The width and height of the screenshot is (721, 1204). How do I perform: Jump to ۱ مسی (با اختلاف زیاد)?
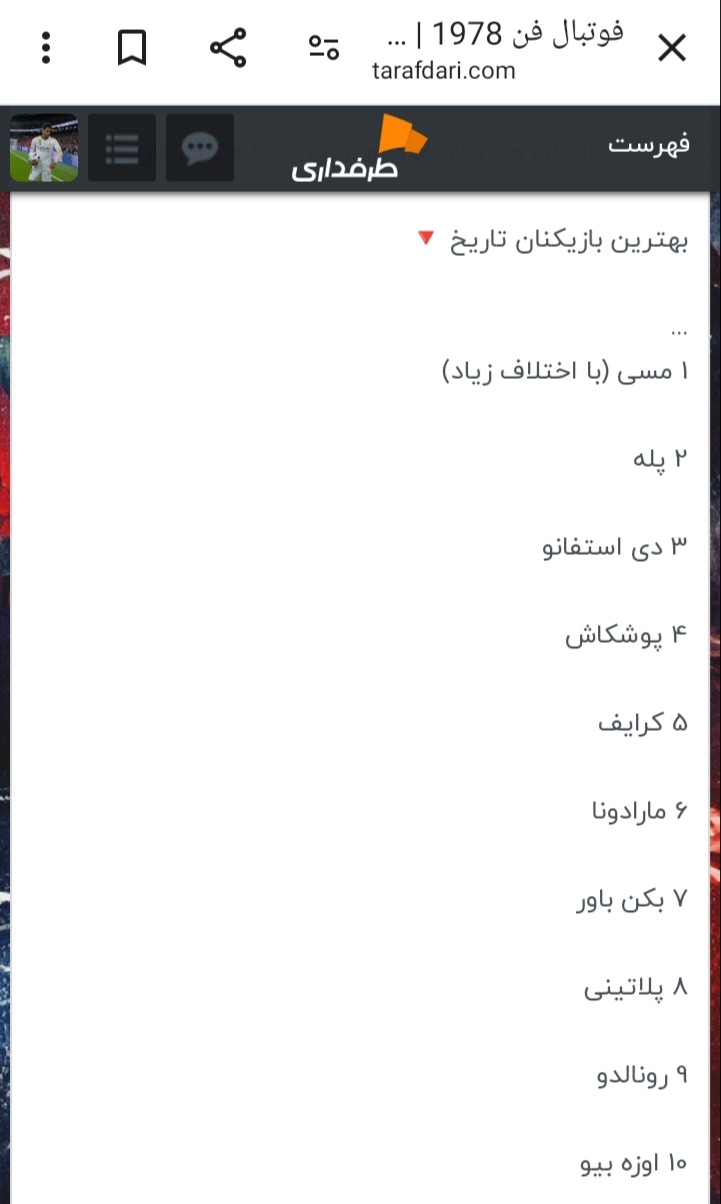[565, 372]
